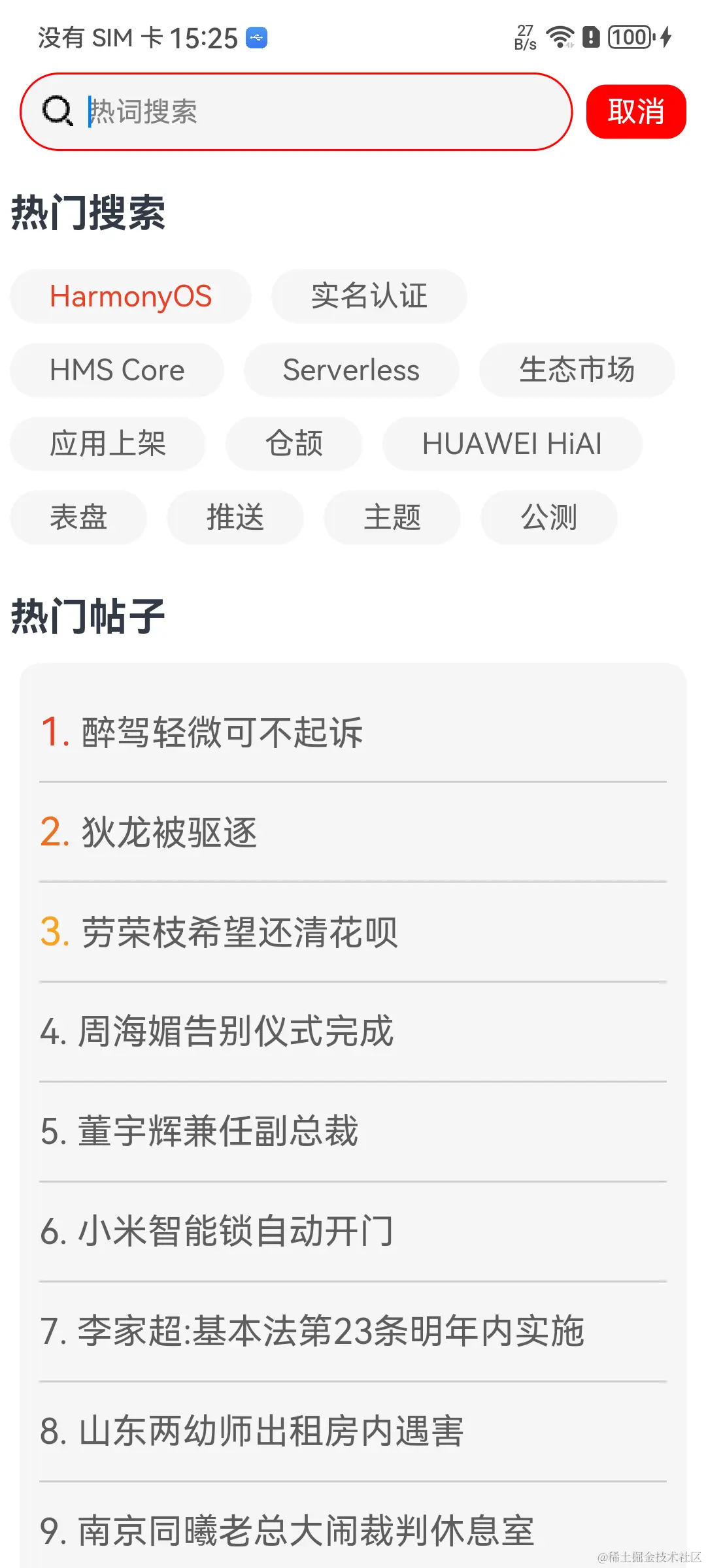Screen dimensions: 706x1568
Task: Select the 公测 chip
Action: click(x=549, y=517)
